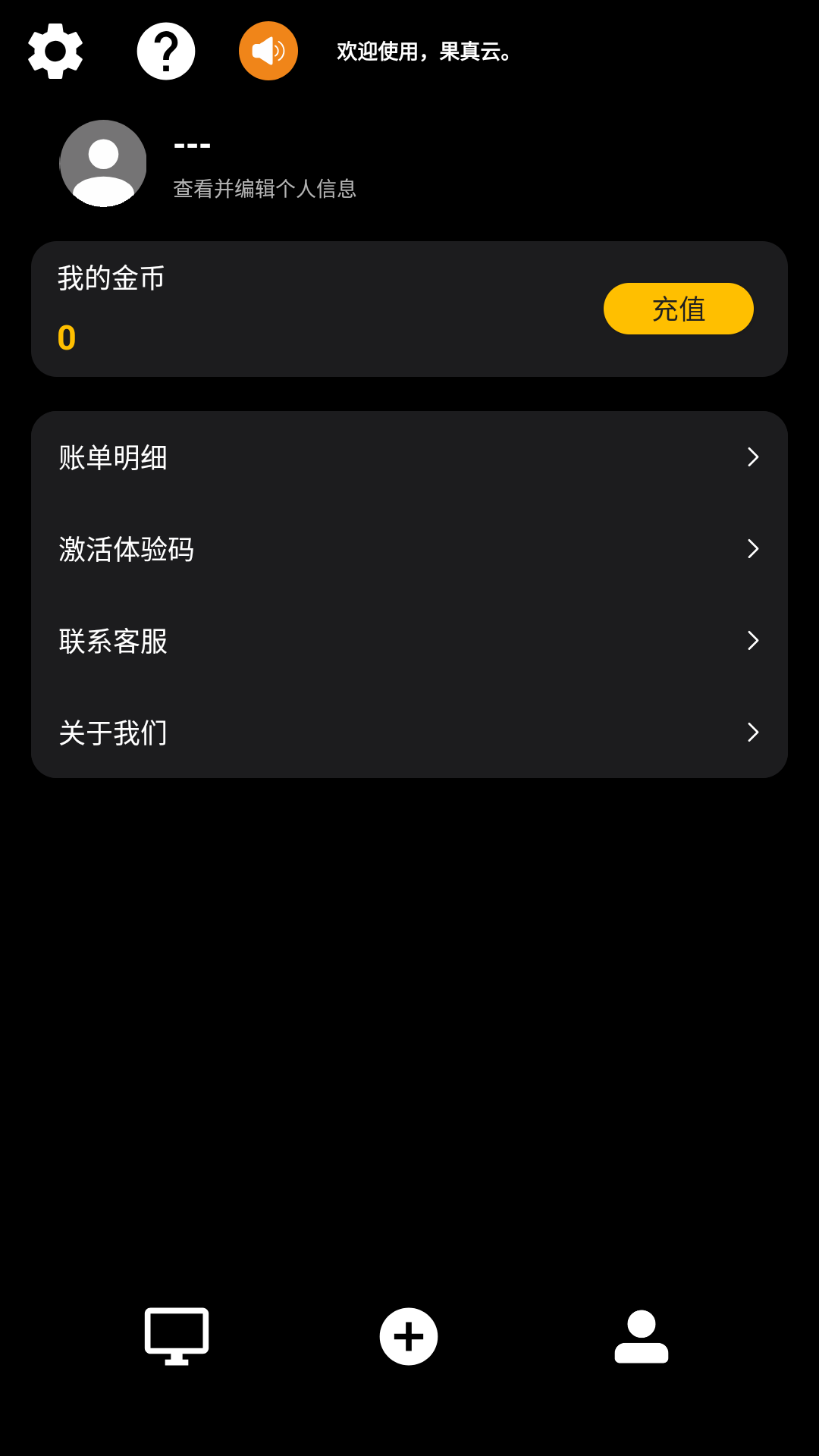Tap the plus icon to add a device
This screenshot has width=819, height=1456.
(409, 1336)
